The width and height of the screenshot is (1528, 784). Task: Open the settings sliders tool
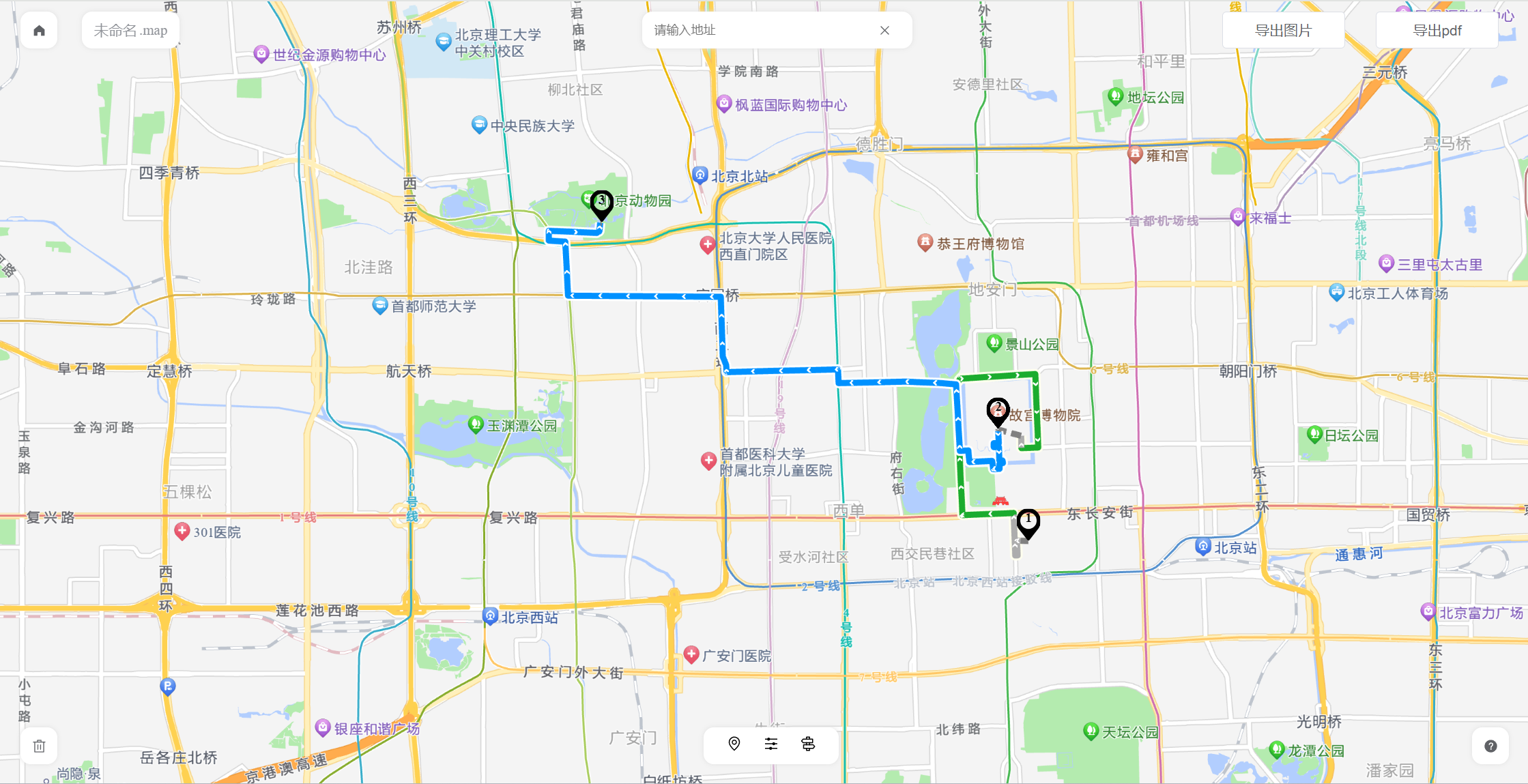click(771, 744)
